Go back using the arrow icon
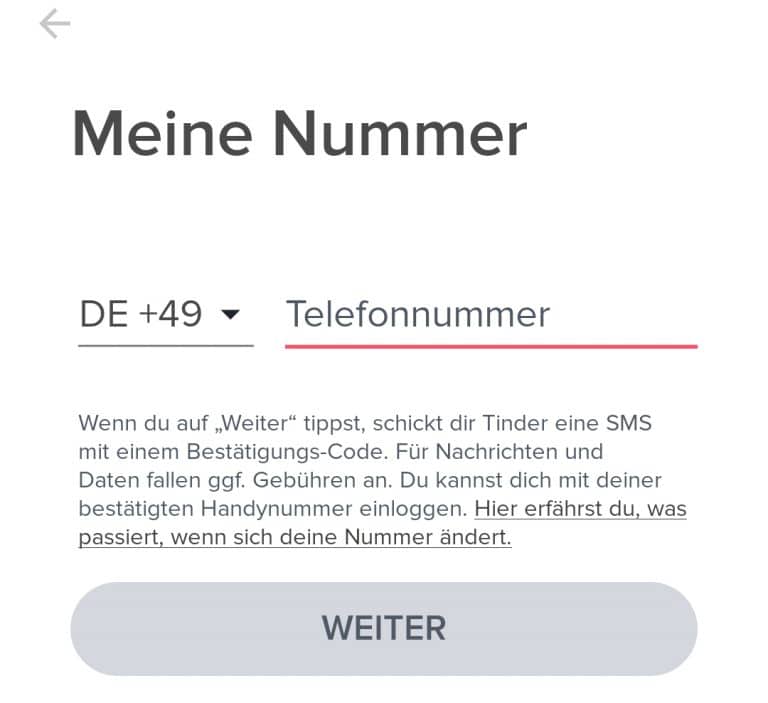The width and height of the screenshot is (768, 703). 54,24
